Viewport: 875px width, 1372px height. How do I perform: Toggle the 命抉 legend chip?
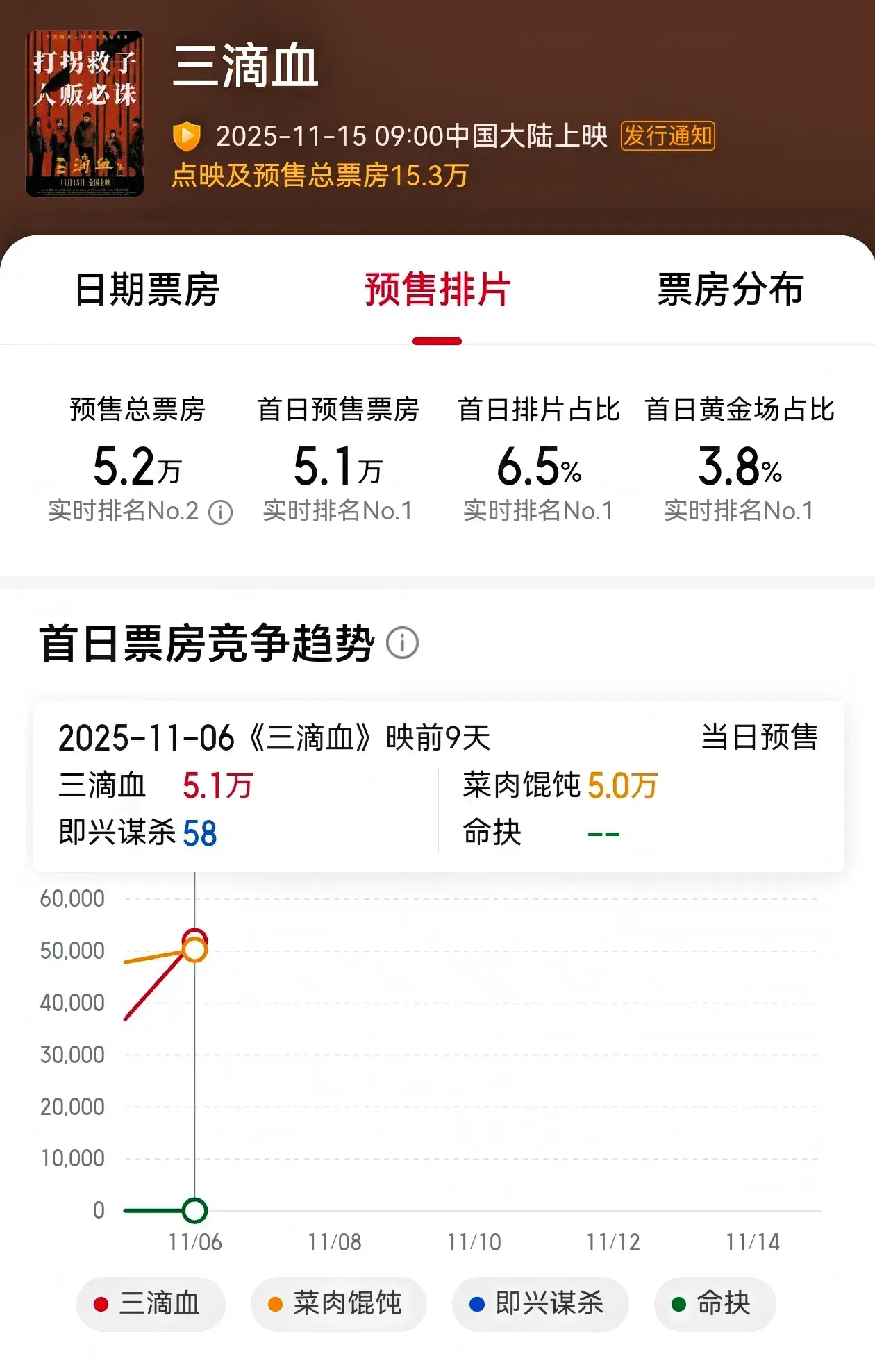[714, 1303]
